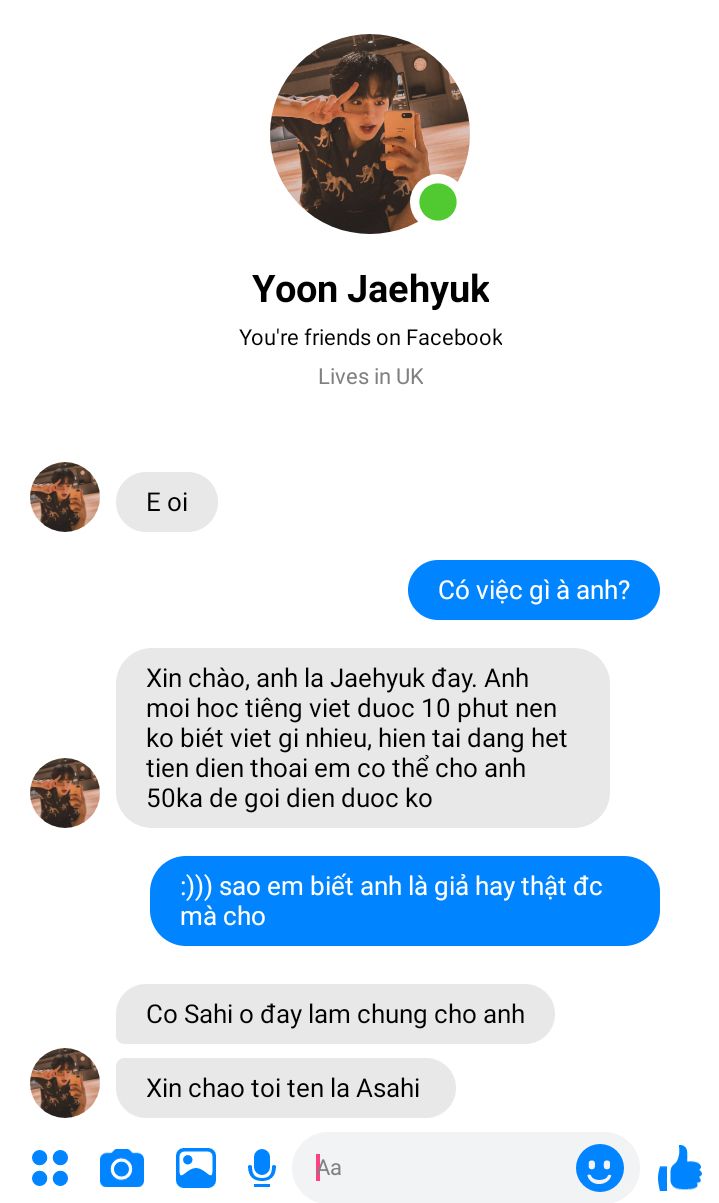The image size is (719, 1203).
Task: Open the more options grid icon
Action: click(x=50, y=1167)
